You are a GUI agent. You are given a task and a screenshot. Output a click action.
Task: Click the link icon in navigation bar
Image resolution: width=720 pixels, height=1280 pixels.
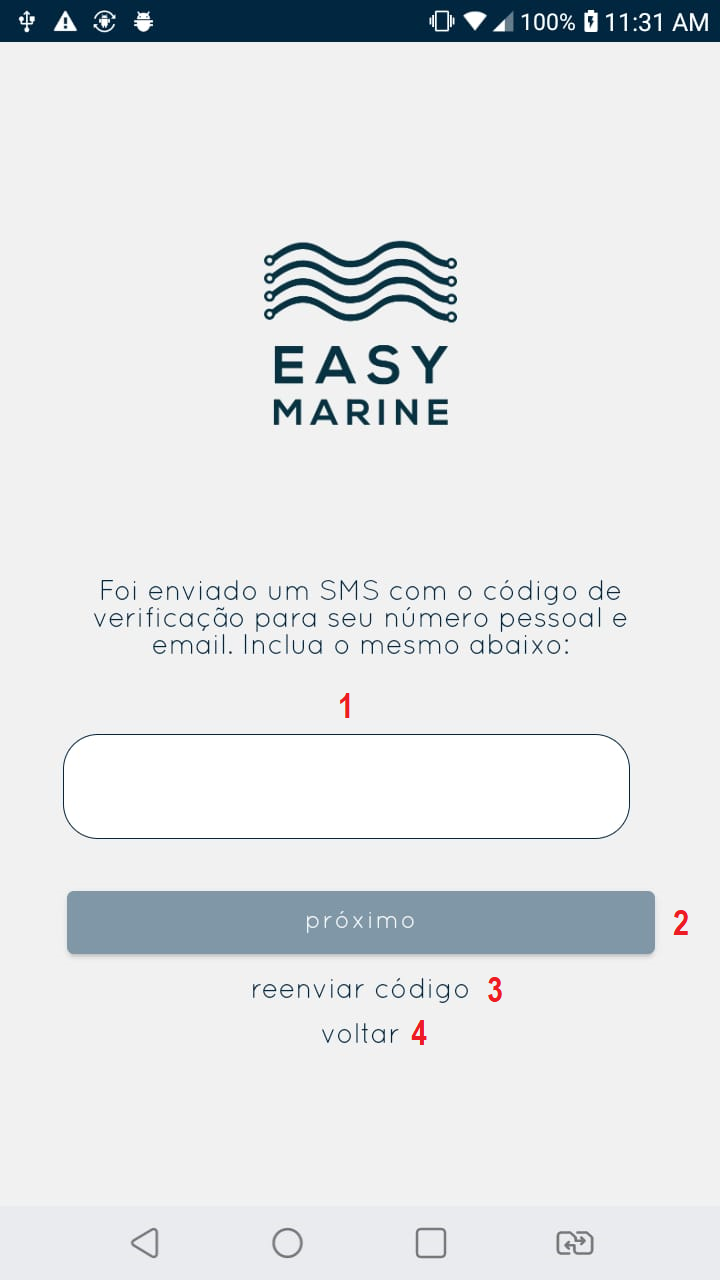click(x=573, y=1242)
